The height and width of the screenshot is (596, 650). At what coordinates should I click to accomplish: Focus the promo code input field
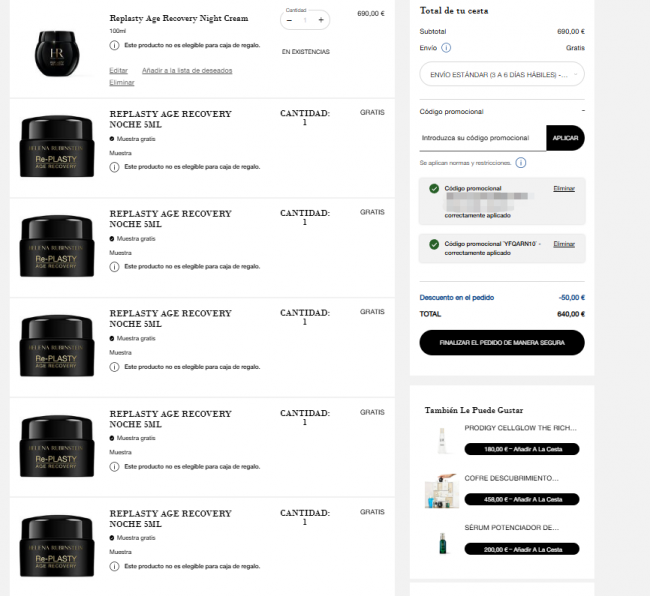tap(482, 138)
